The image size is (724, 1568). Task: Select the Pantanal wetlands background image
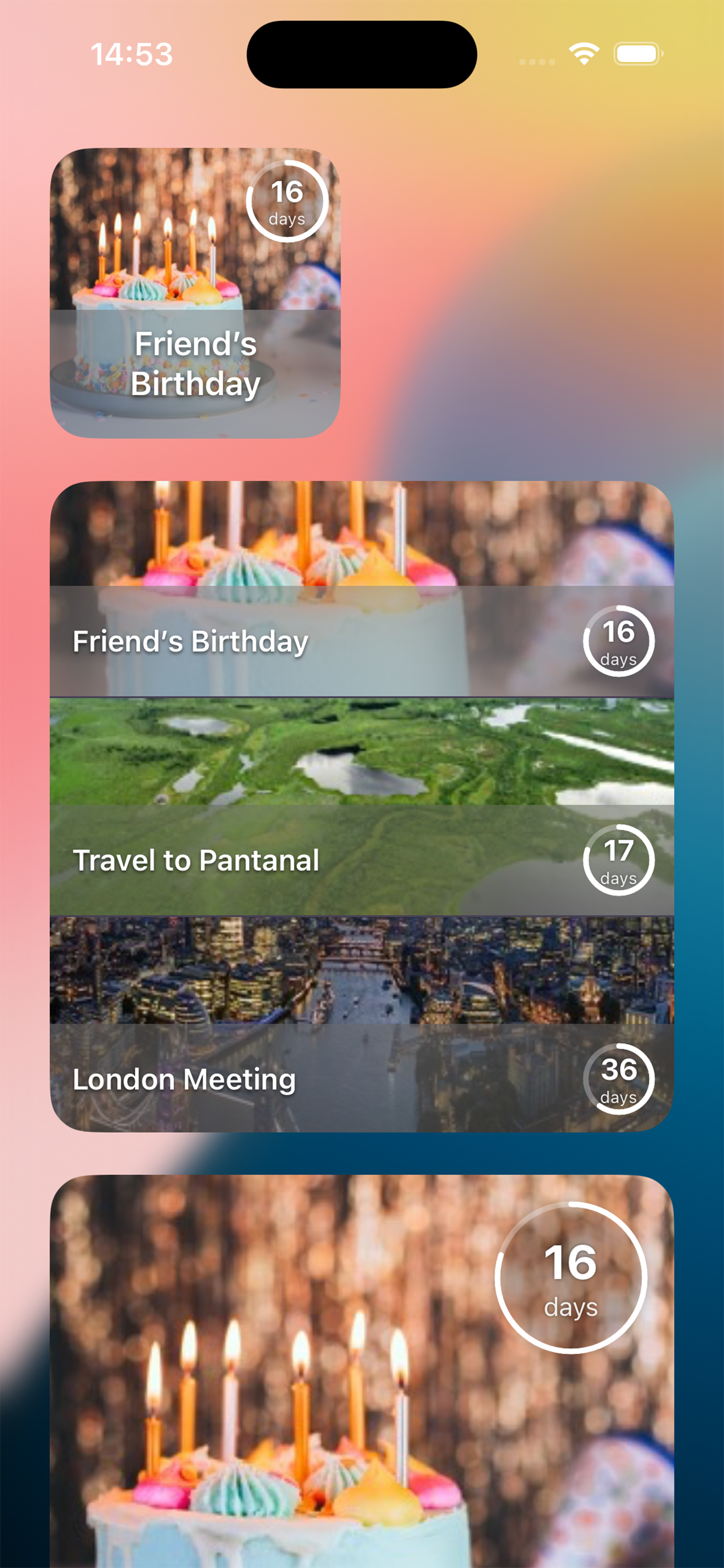click(x=304, y=761)
